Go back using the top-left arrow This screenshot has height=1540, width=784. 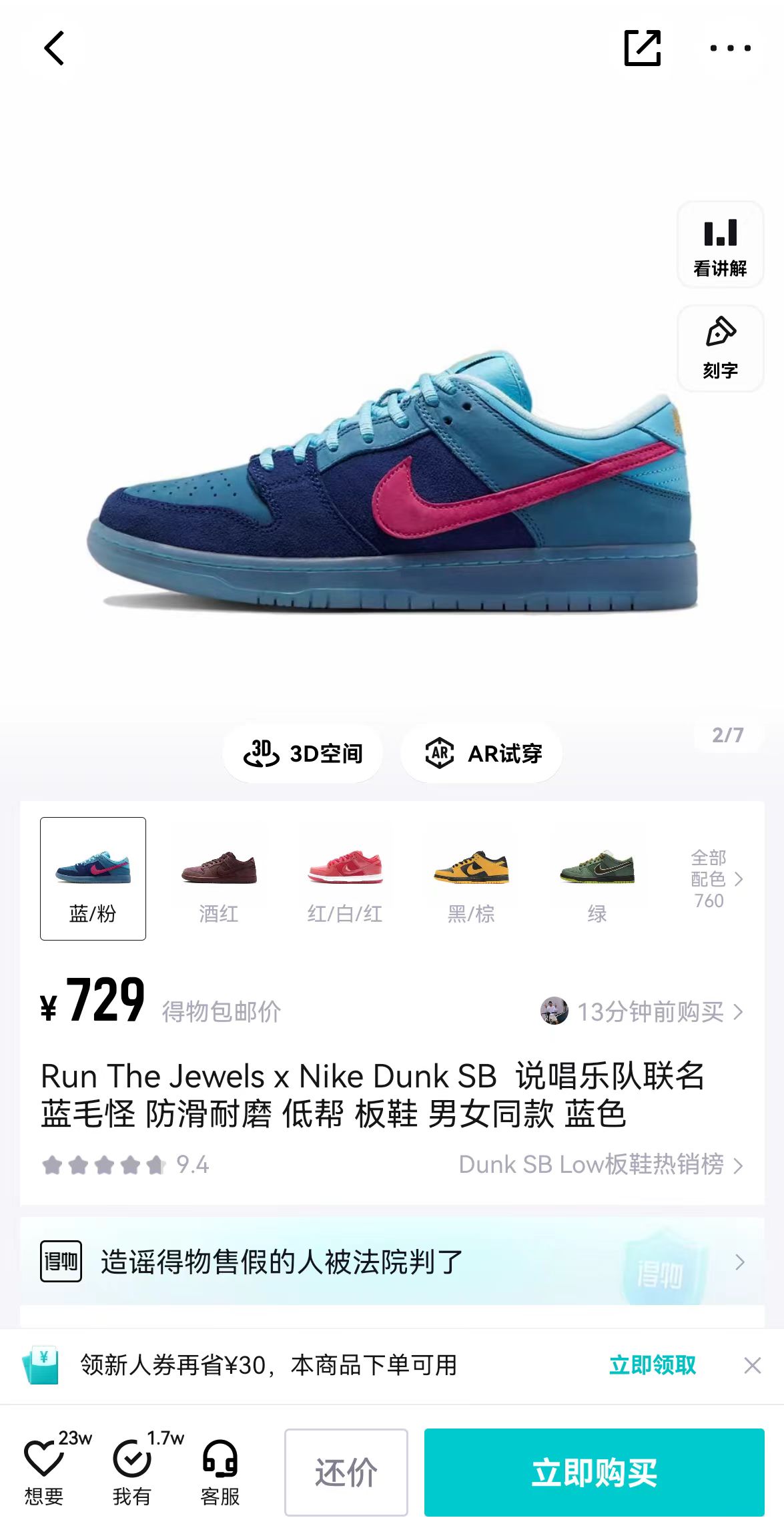tap(54, 48)
